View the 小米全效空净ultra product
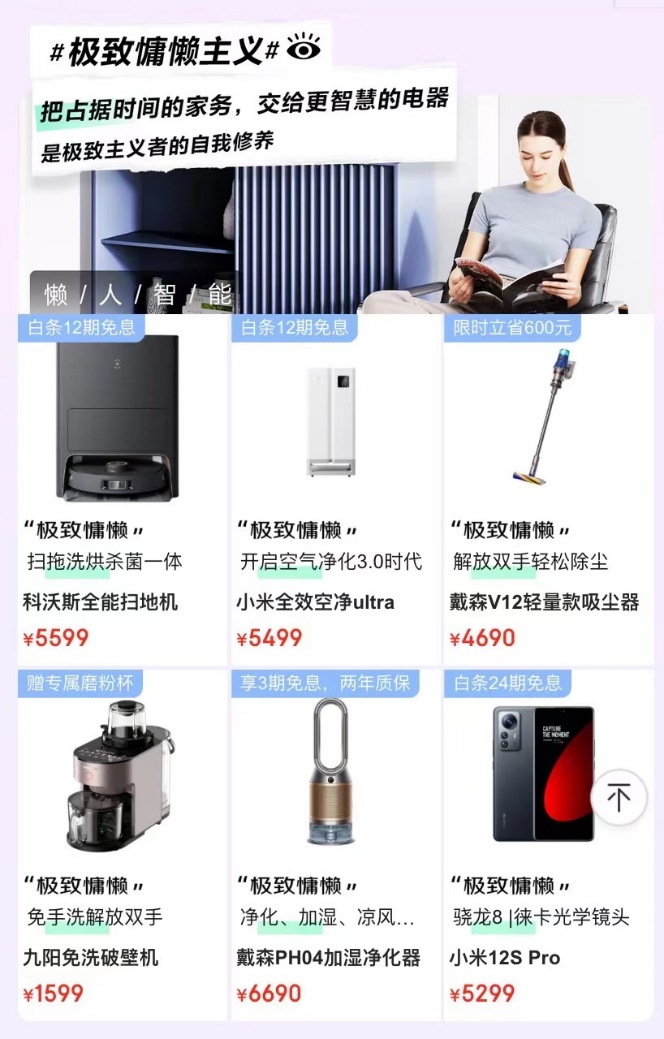Screen dimensions: 664x1039 (x=335, y=490)
